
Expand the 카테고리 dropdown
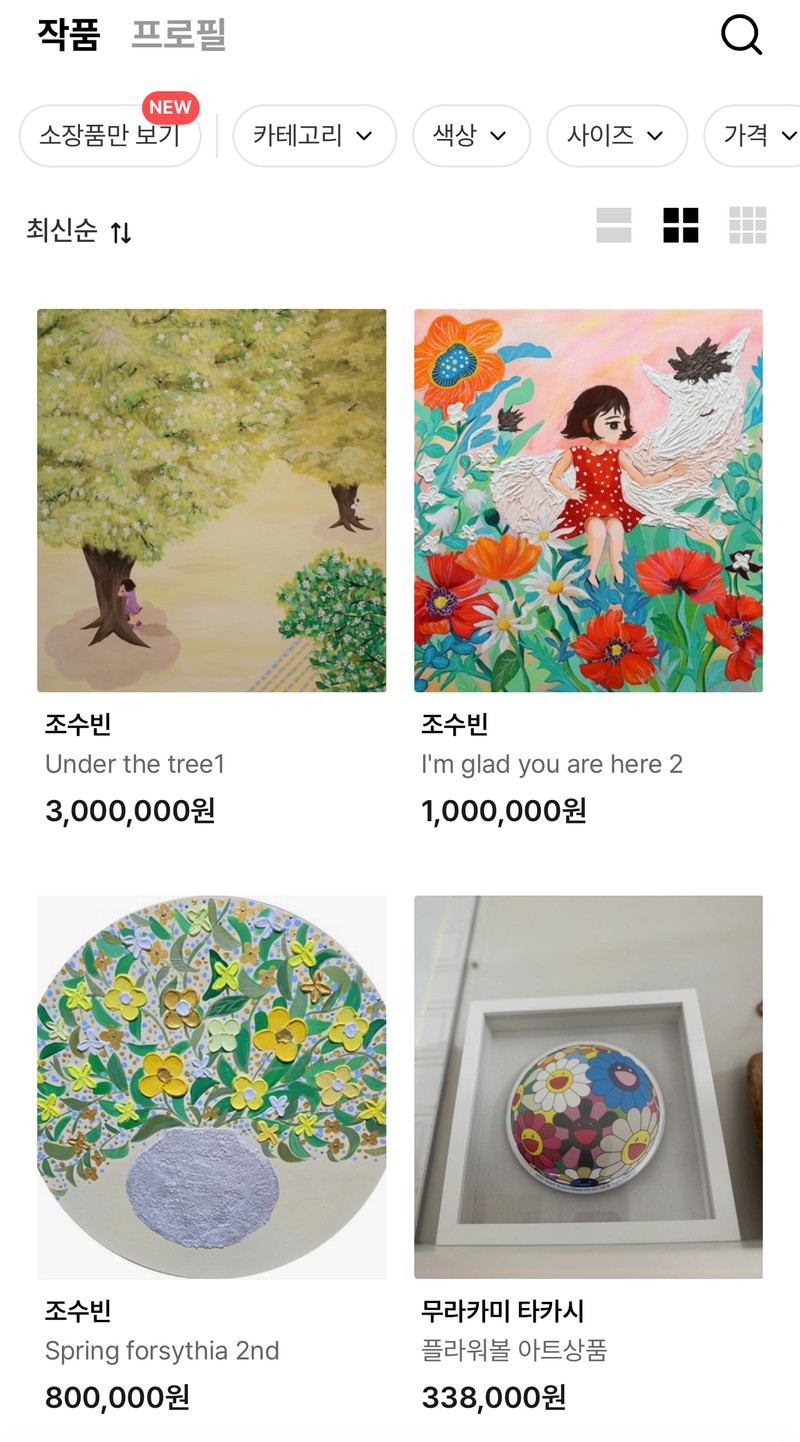pyautogui.click(x=314, y=135)
